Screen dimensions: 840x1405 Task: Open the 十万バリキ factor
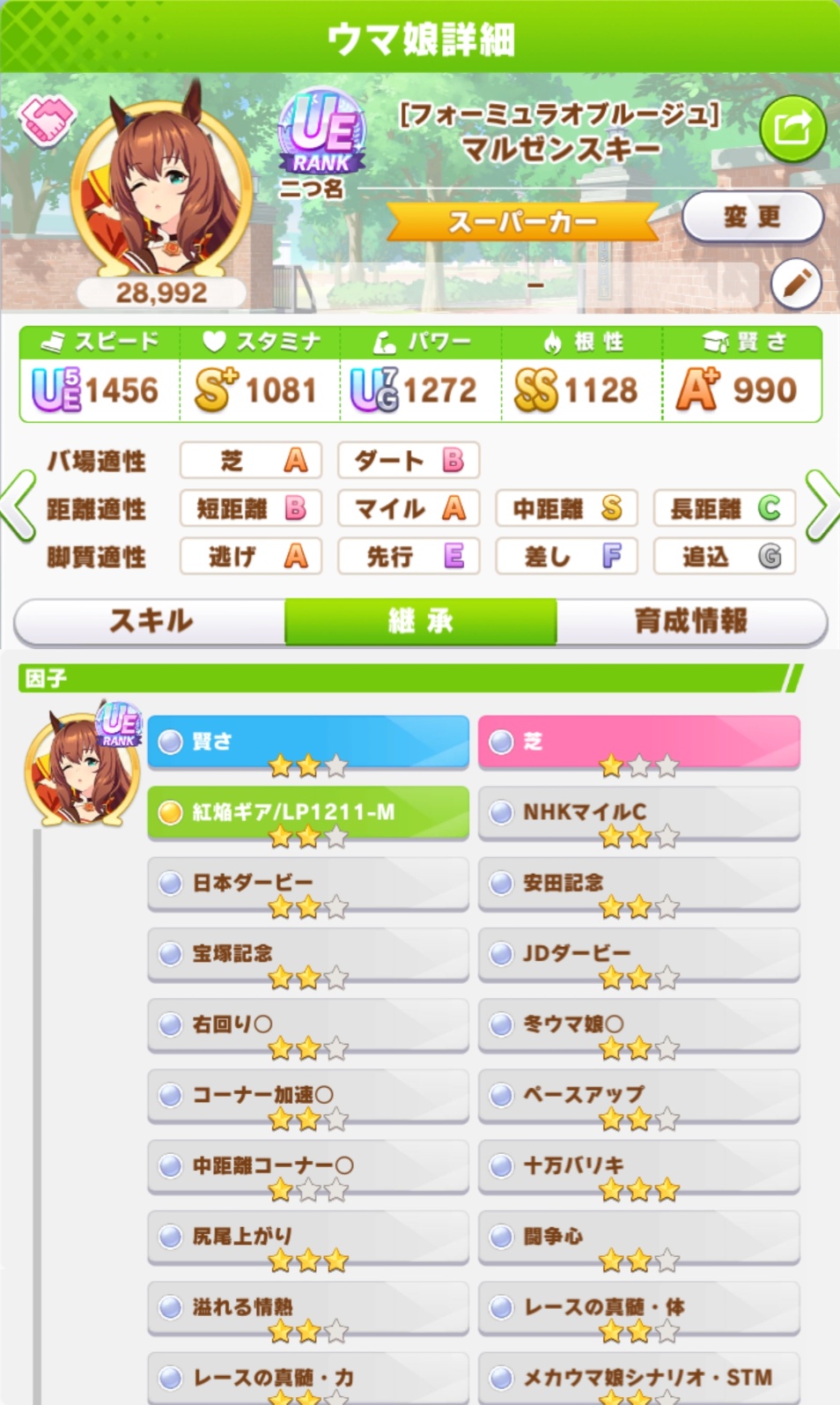(x=638, y=1165)
